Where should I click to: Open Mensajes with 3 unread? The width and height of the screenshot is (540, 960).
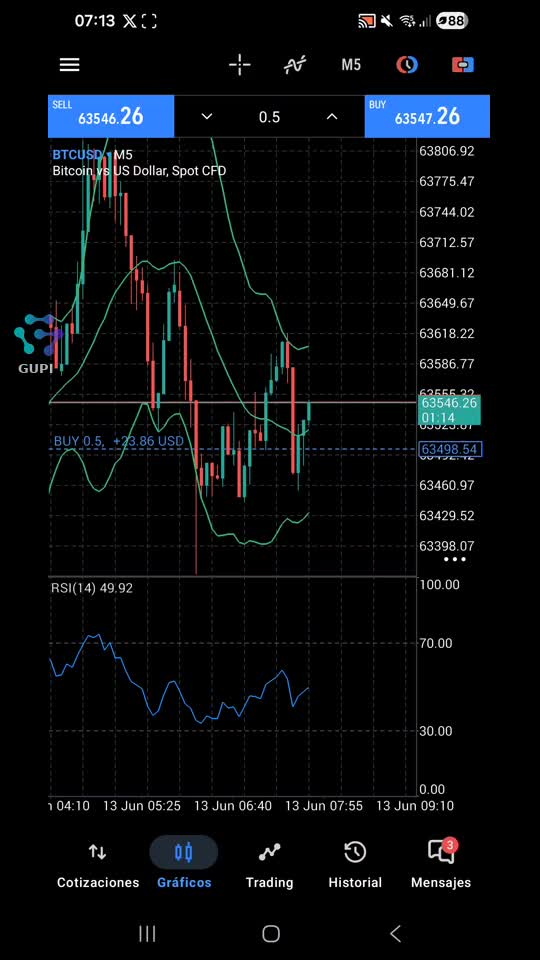441,866
